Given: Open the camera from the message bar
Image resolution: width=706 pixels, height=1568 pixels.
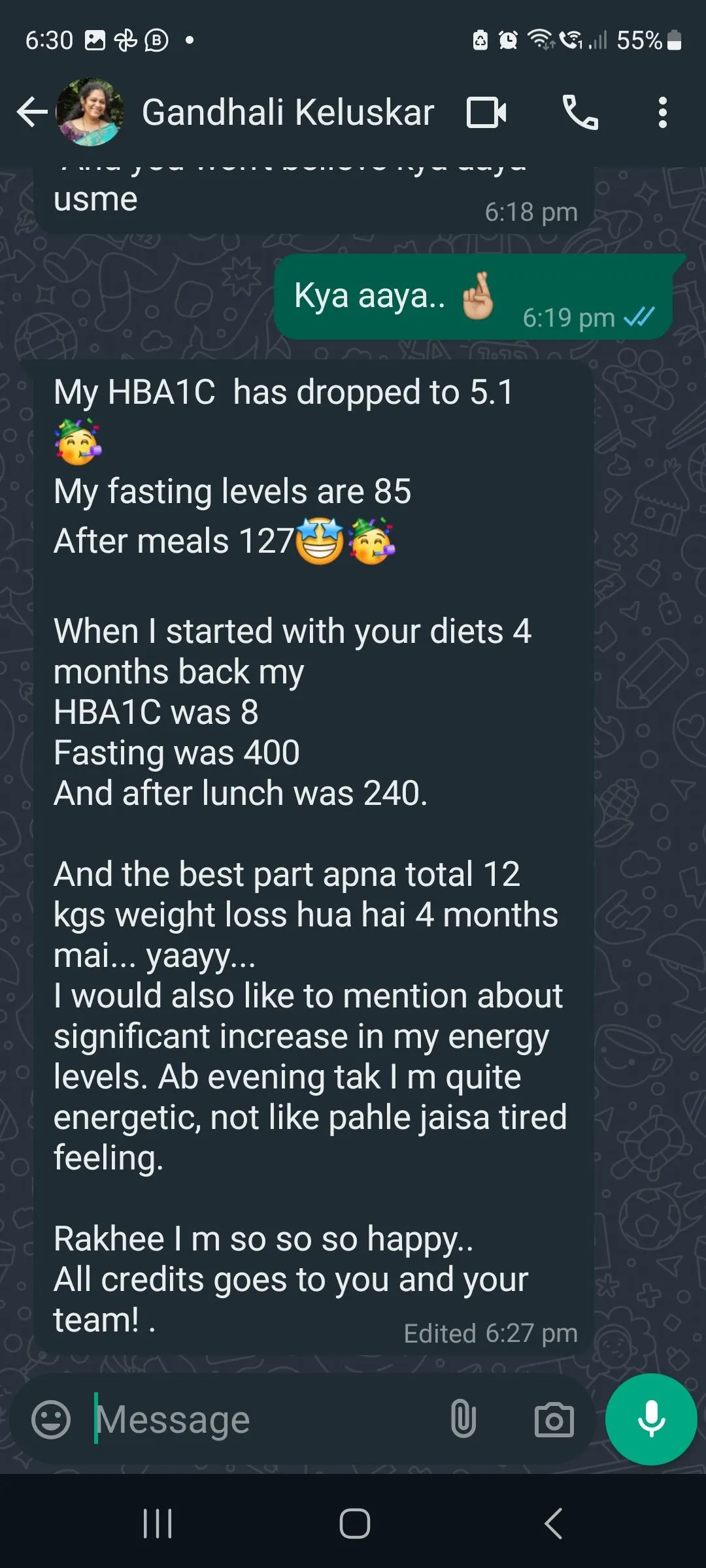Looking at the screenshot, I should click(x=554, y=1419).
